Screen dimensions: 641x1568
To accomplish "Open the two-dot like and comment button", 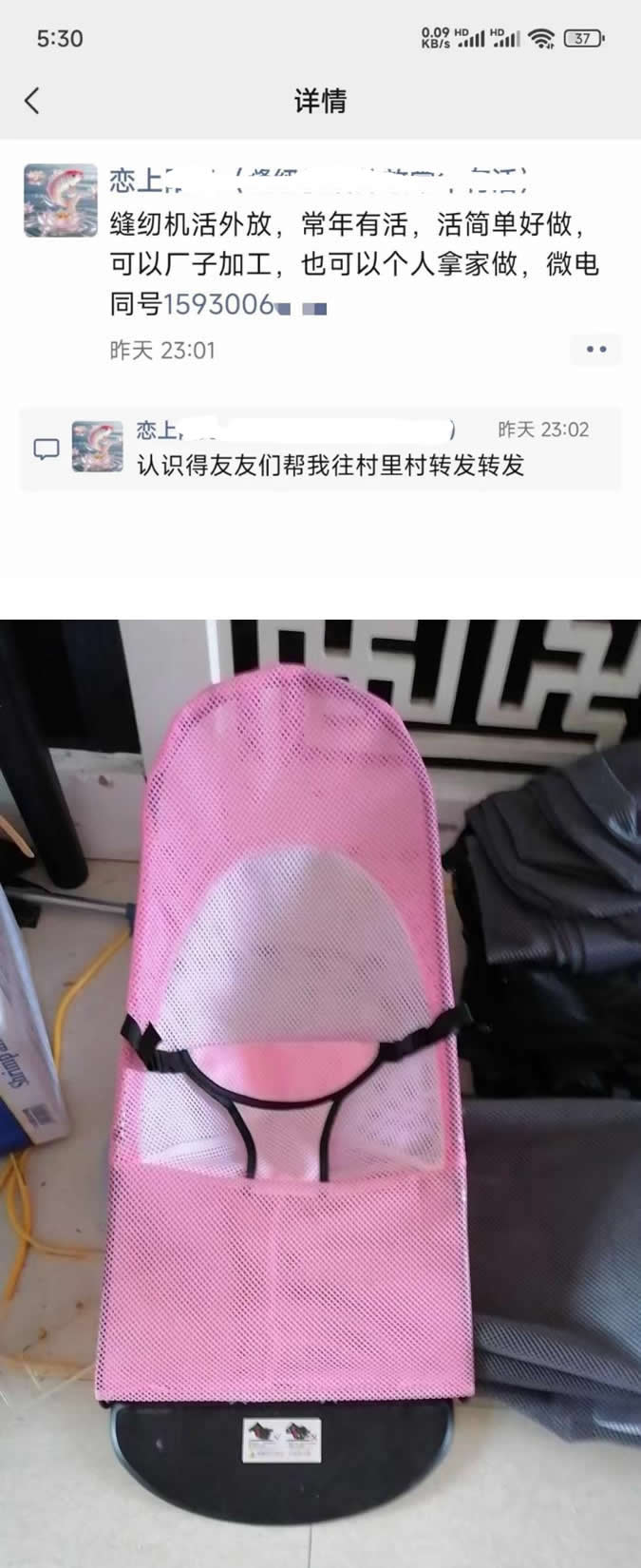I will (x=595, y=350).
